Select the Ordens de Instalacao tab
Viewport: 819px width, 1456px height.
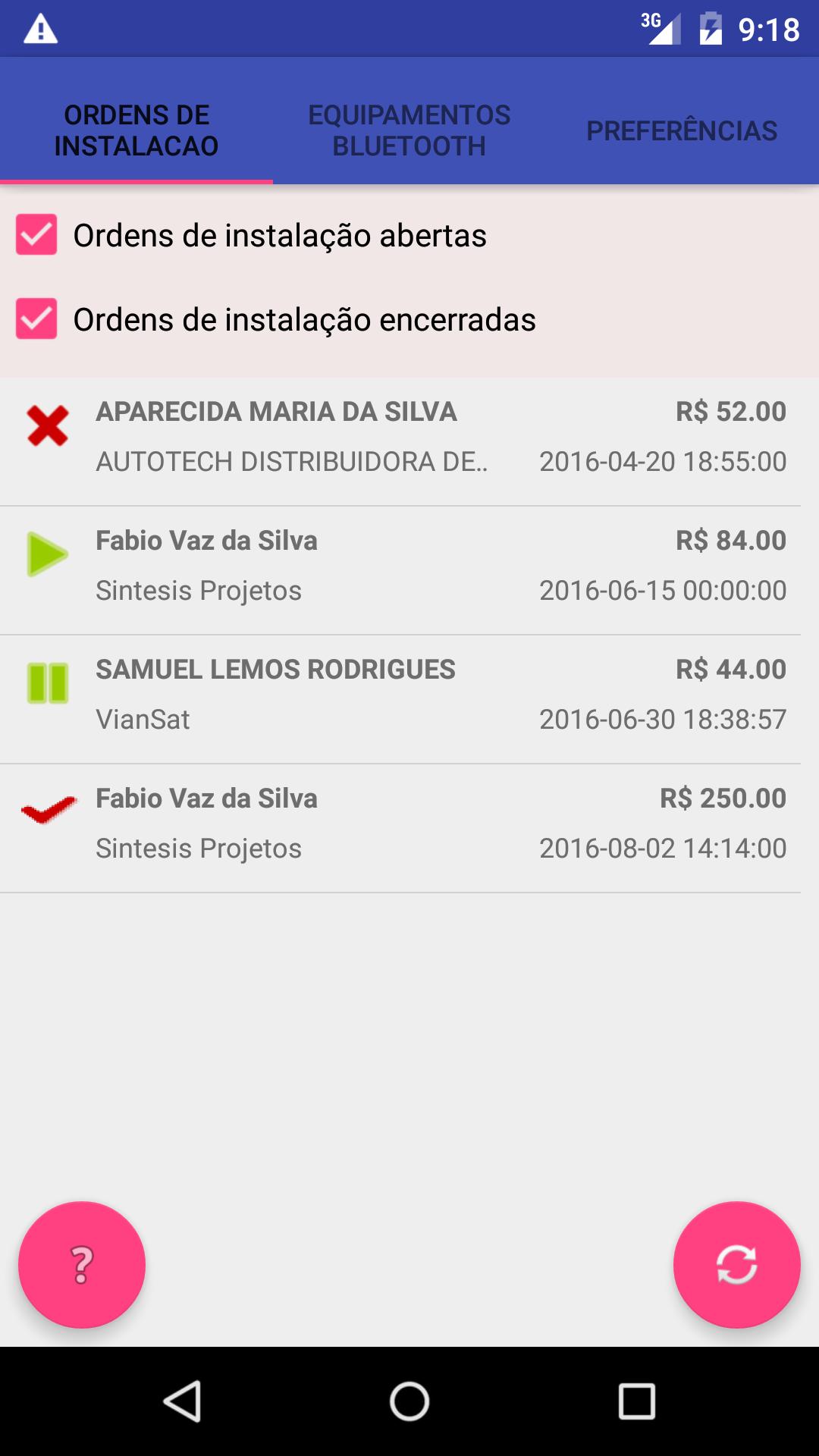[136, 129]
